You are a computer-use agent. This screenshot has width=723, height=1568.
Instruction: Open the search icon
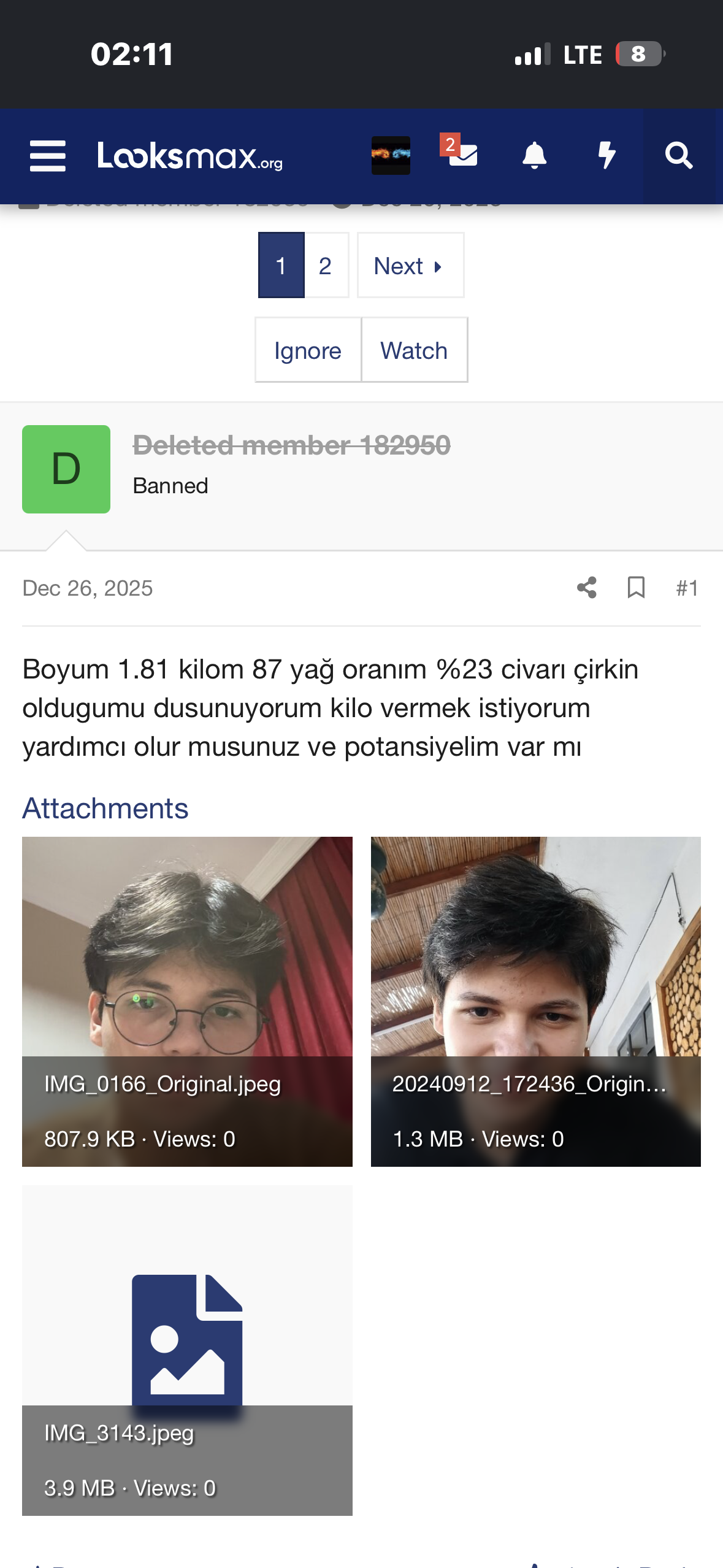click(x=679, y=155)
